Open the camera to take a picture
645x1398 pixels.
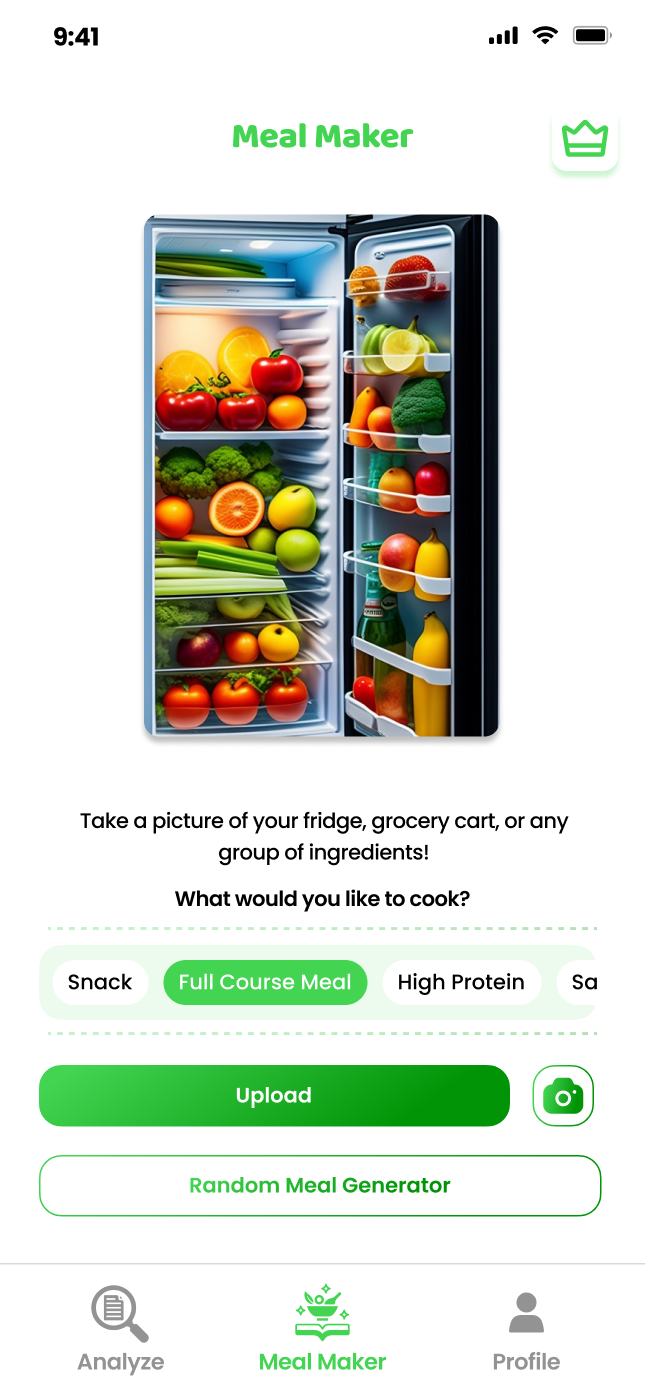pos(563,1096)
